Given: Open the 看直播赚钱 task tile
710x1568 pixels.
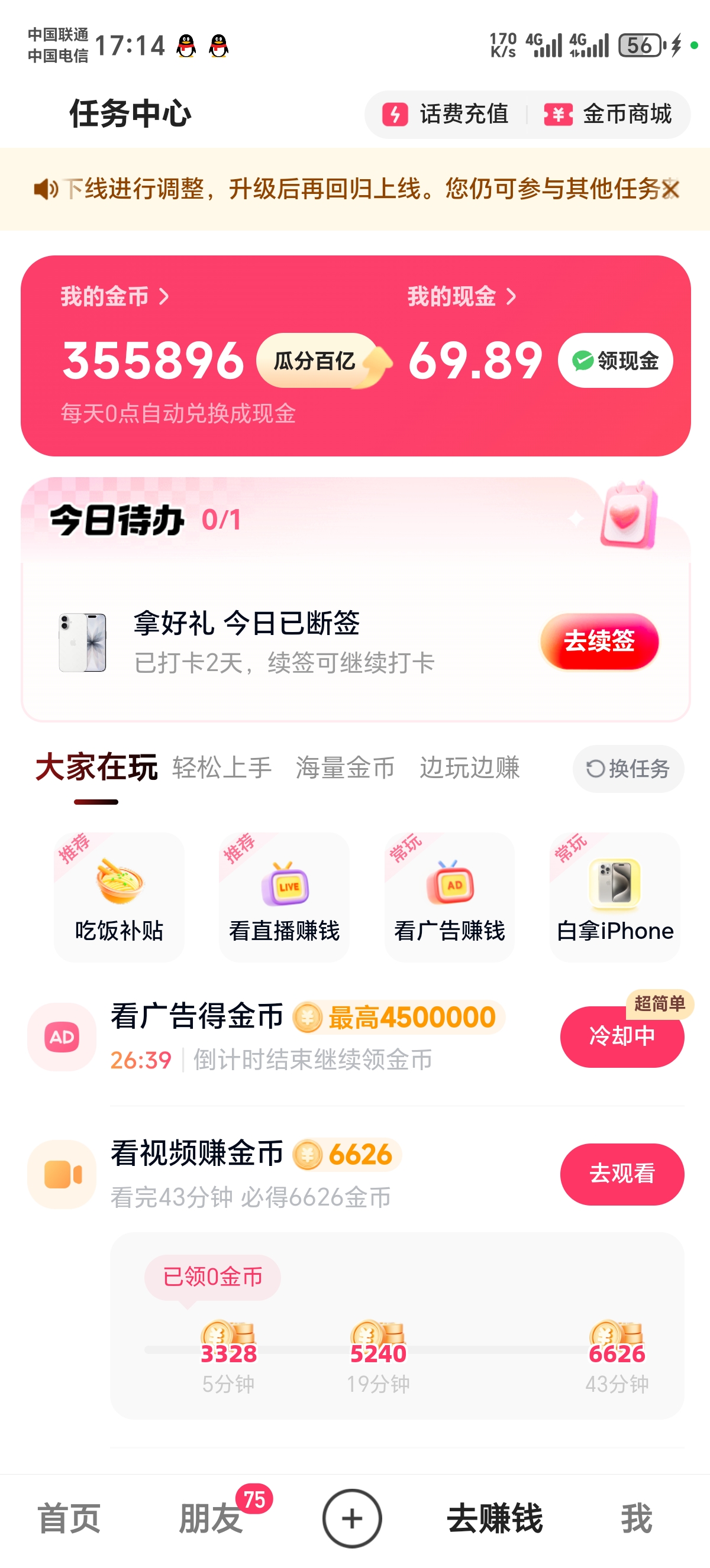Looking at the screenshot, I should [x=284, y=897].
